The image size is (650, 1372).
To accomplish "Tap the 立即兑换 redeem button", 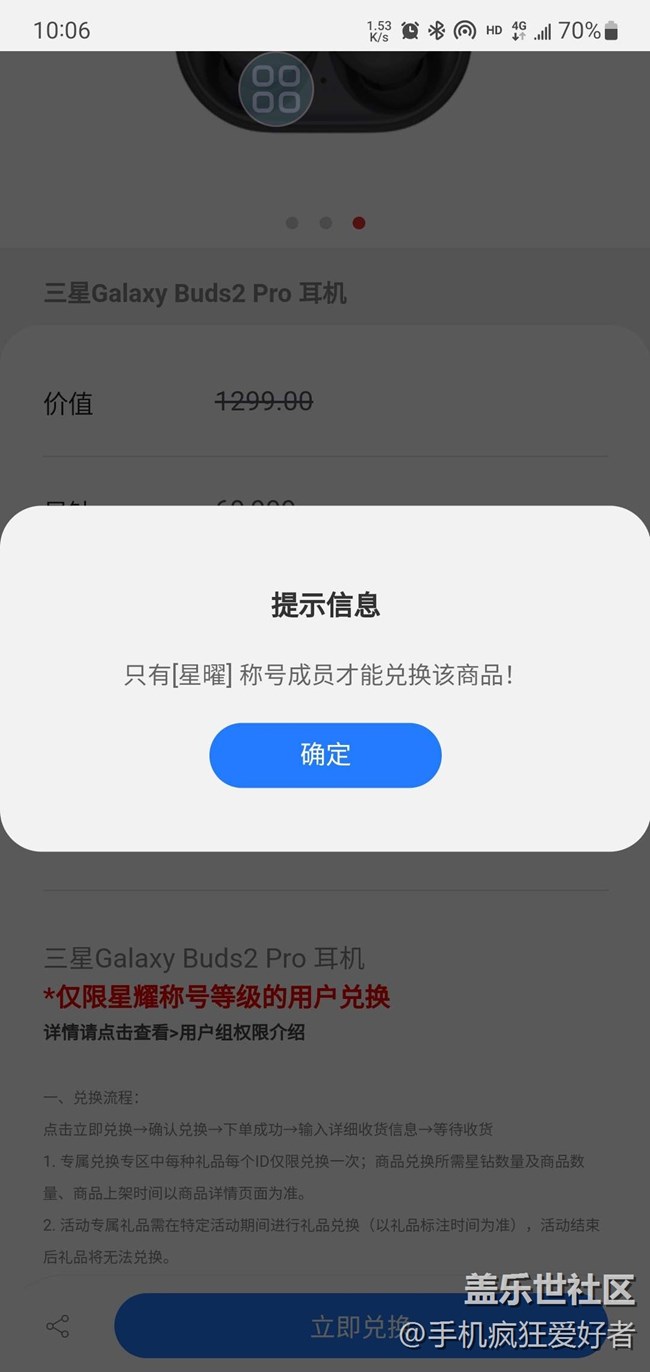I will pyautogui.click(x=360, y=1326).
